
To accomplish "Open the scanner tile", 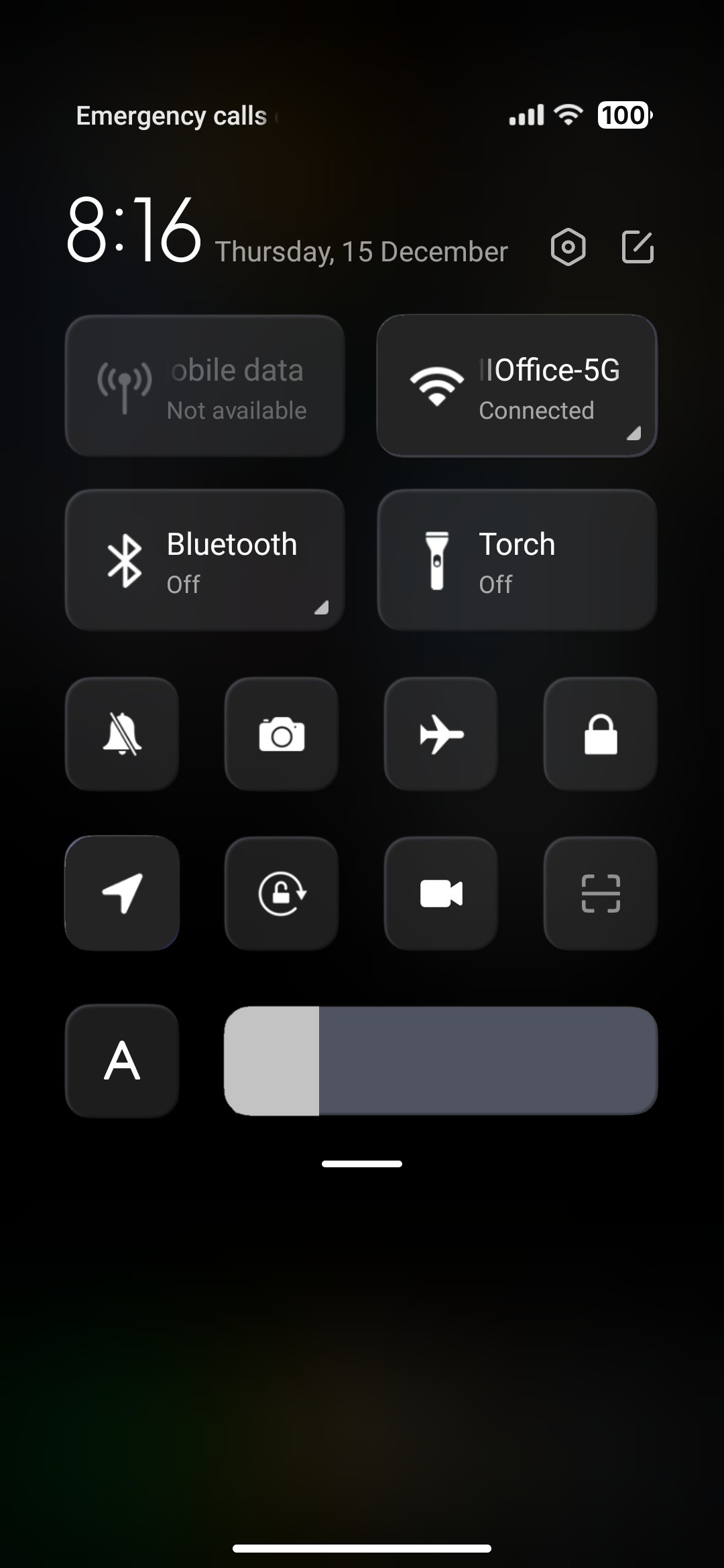I will [601, 893].
